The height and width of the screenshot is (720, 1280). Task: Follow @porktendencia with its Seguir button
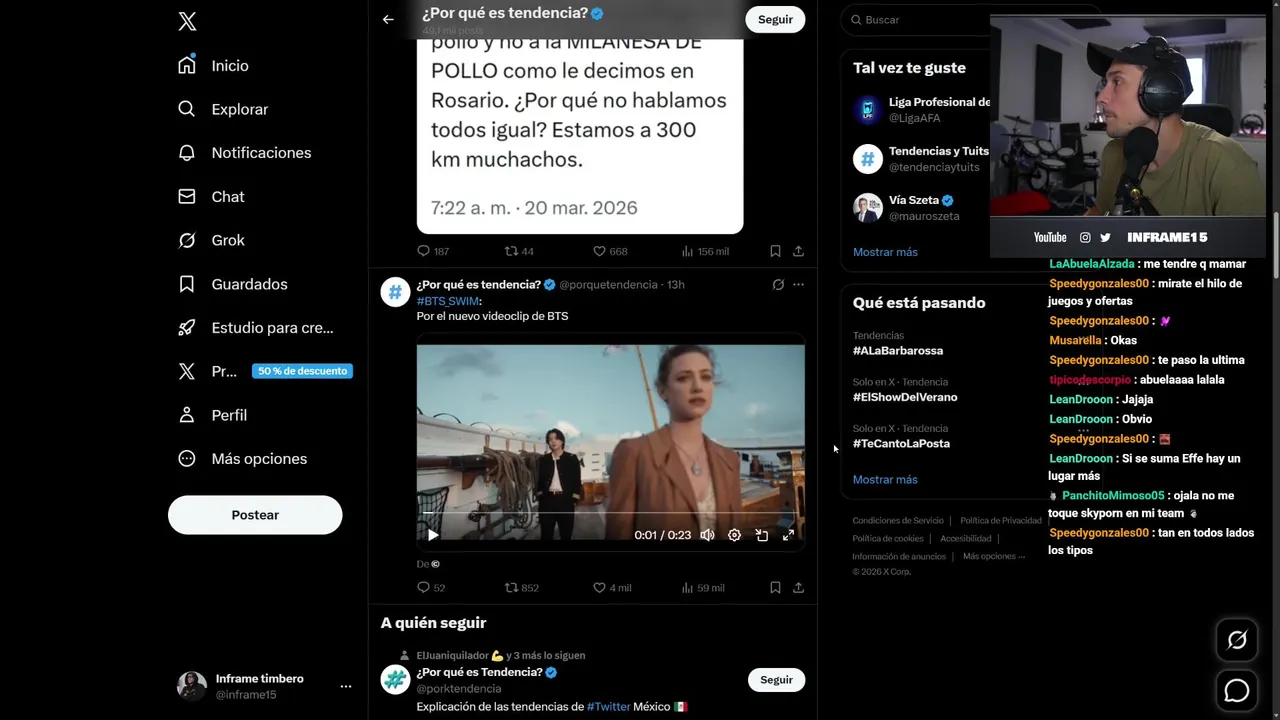pyautogui.click(x=776, y=680)
